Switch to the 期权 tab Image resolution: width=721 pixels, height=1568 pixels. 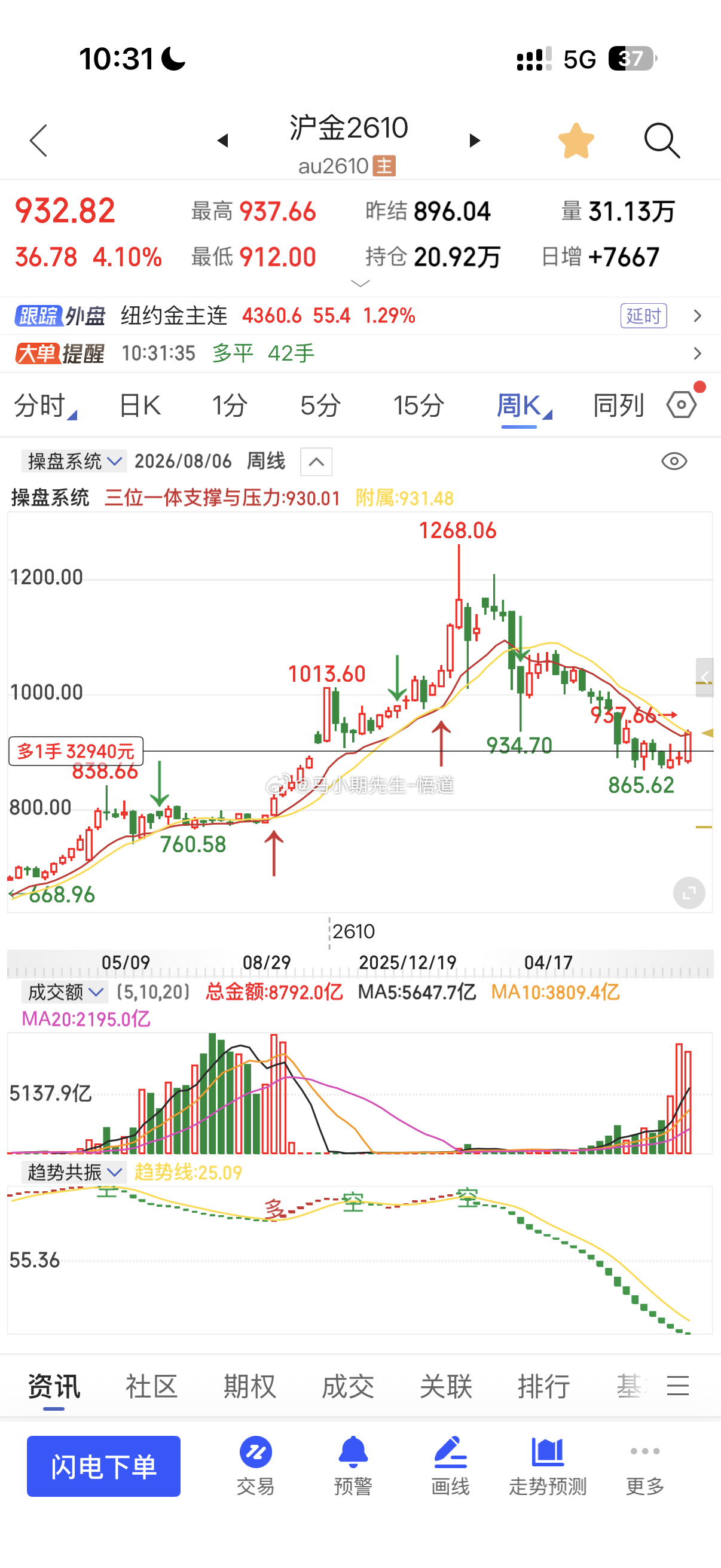pyautogui.click(x=249, y=1386)
